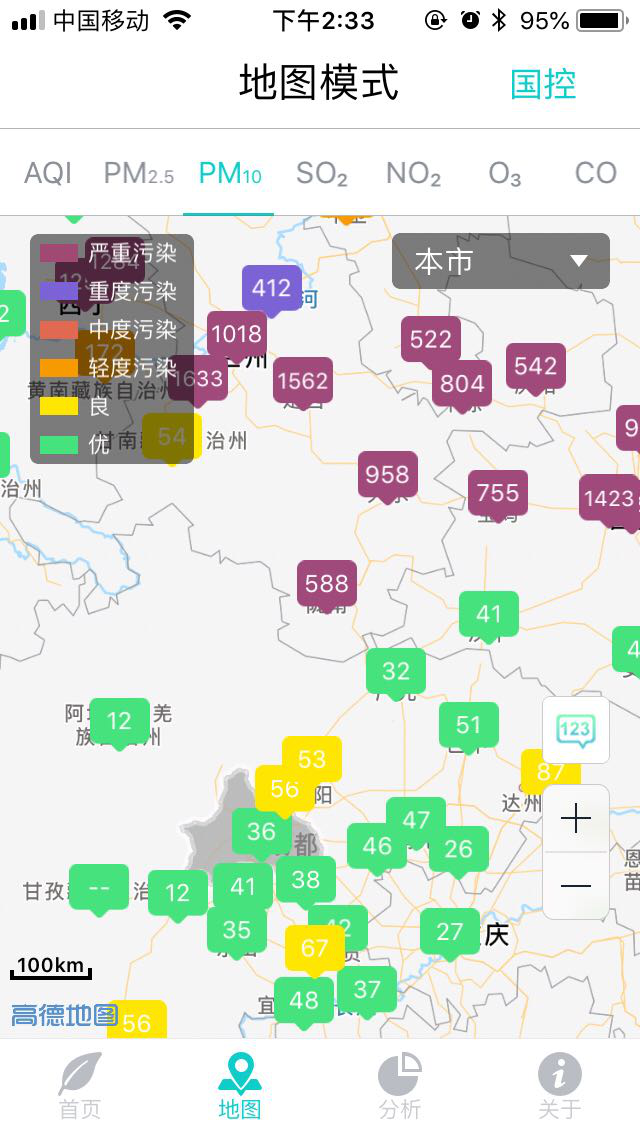Toggle the 123 value label icon
This screenshot has width=640, height=1136.
(x=575, y=730)
